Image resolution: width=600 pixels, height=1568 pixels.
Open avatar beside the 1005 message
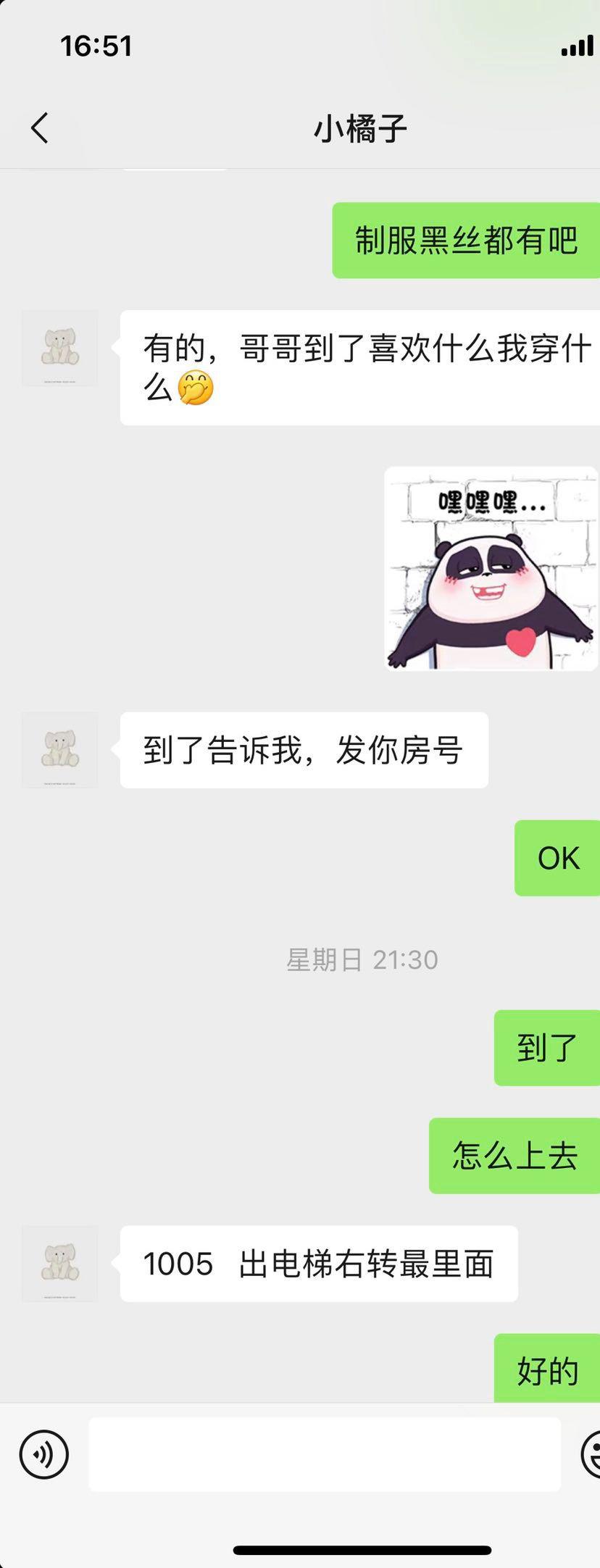pos(59,1264)
